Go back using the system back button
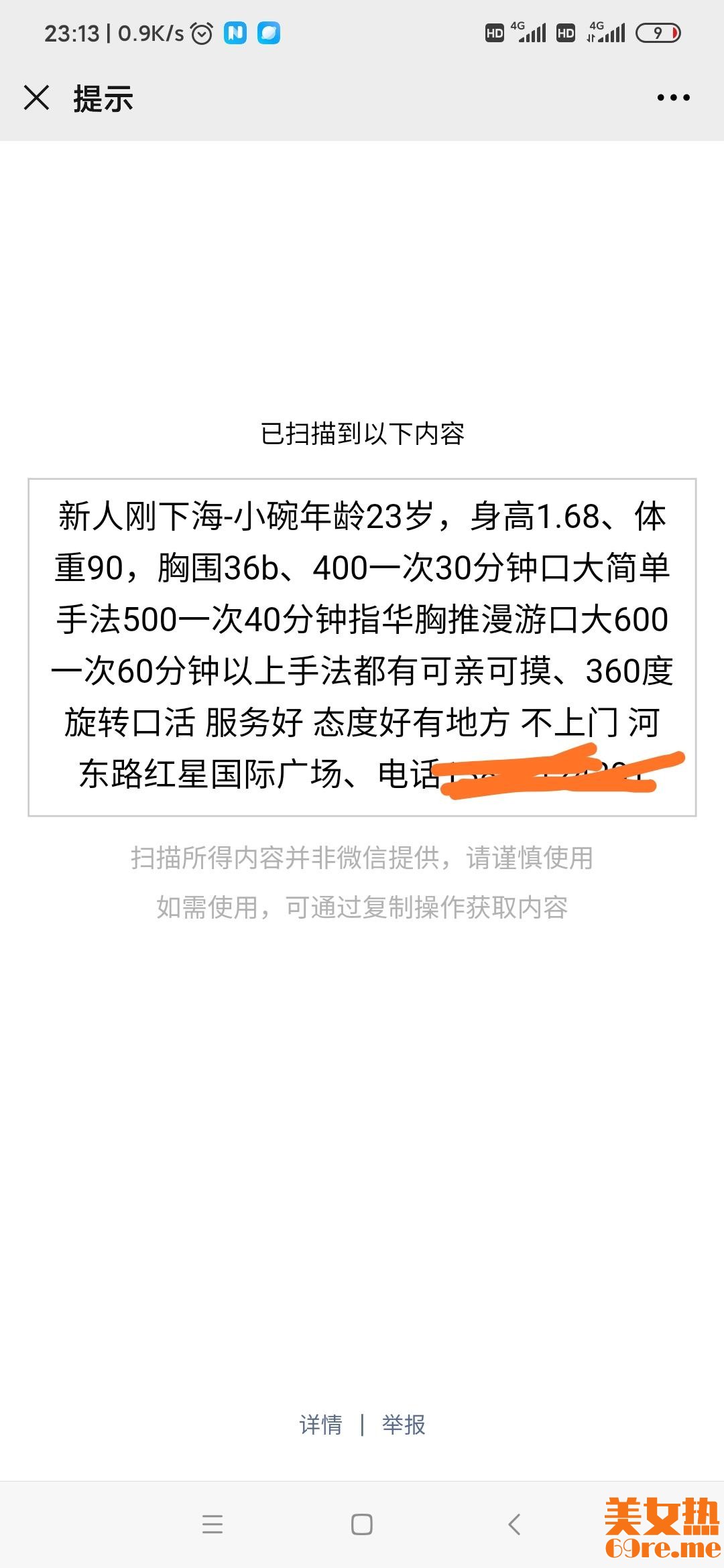Image resolution: width=724 pixels, height=1568 pixels. coord(514,1524)
